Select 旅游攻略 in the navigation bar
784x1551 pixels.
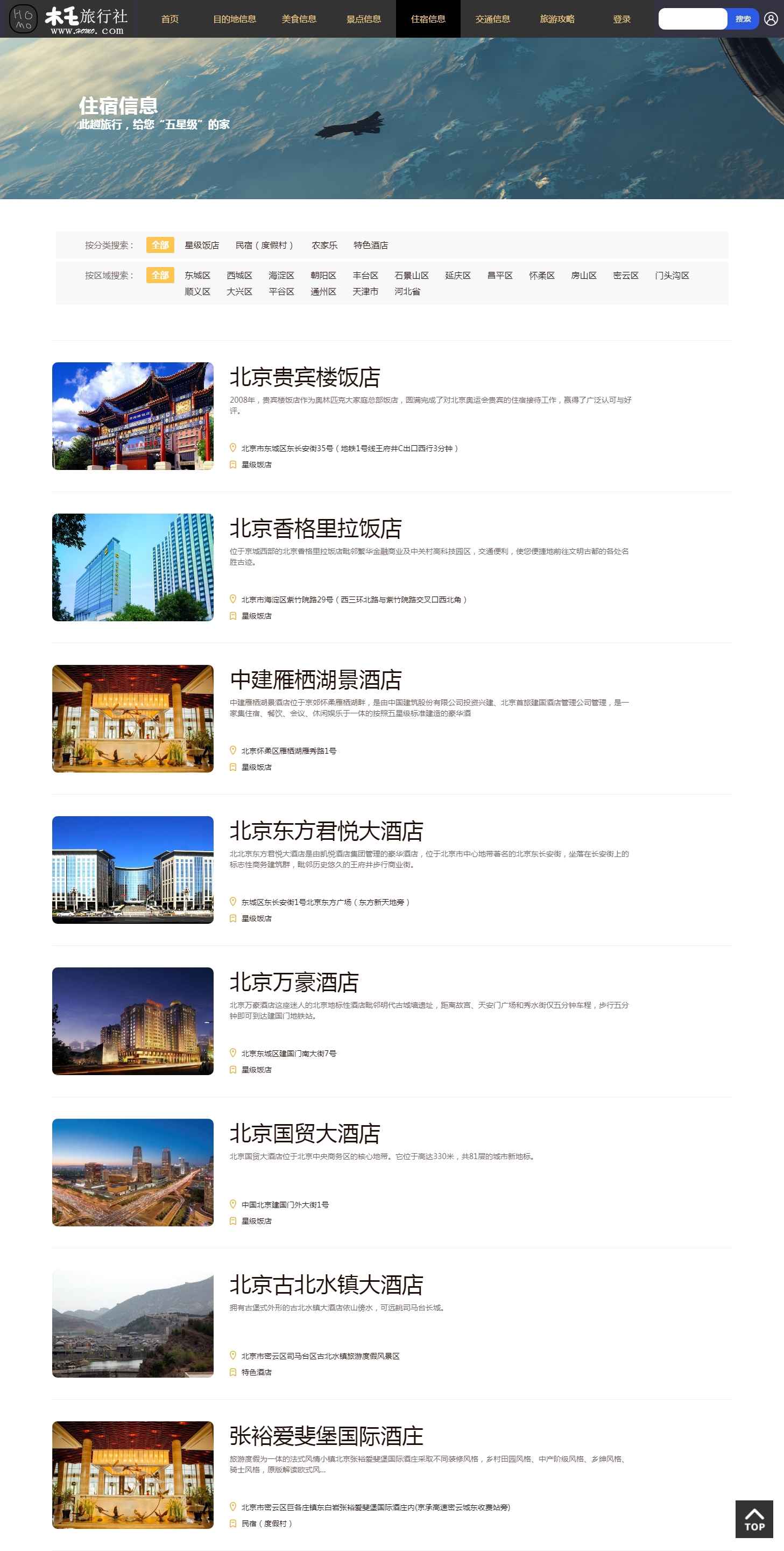click(557, 19)
